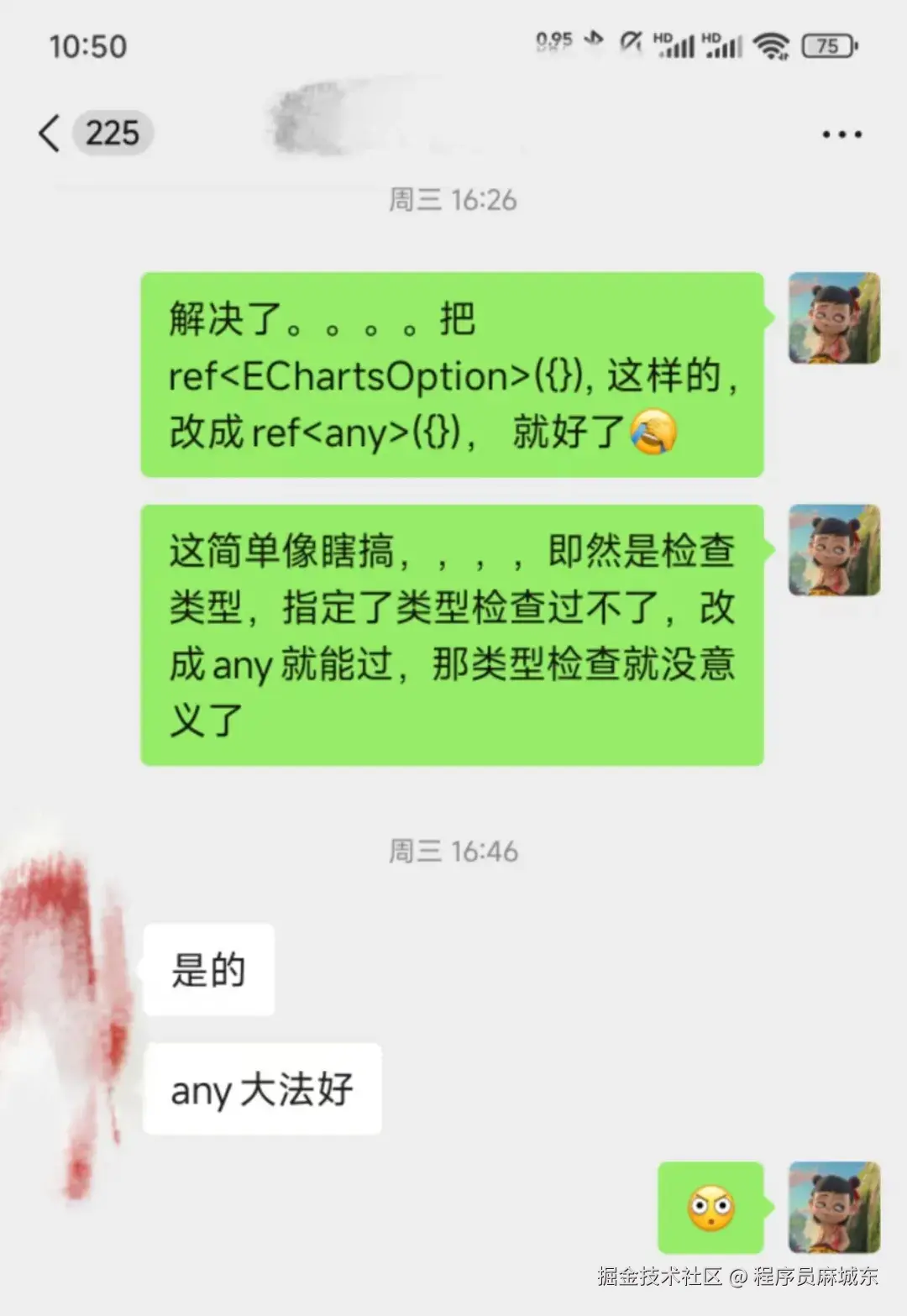Tap the battery indicator showing 75
The width and height of the screenshot is (907, 1316).
click(828, 46)
